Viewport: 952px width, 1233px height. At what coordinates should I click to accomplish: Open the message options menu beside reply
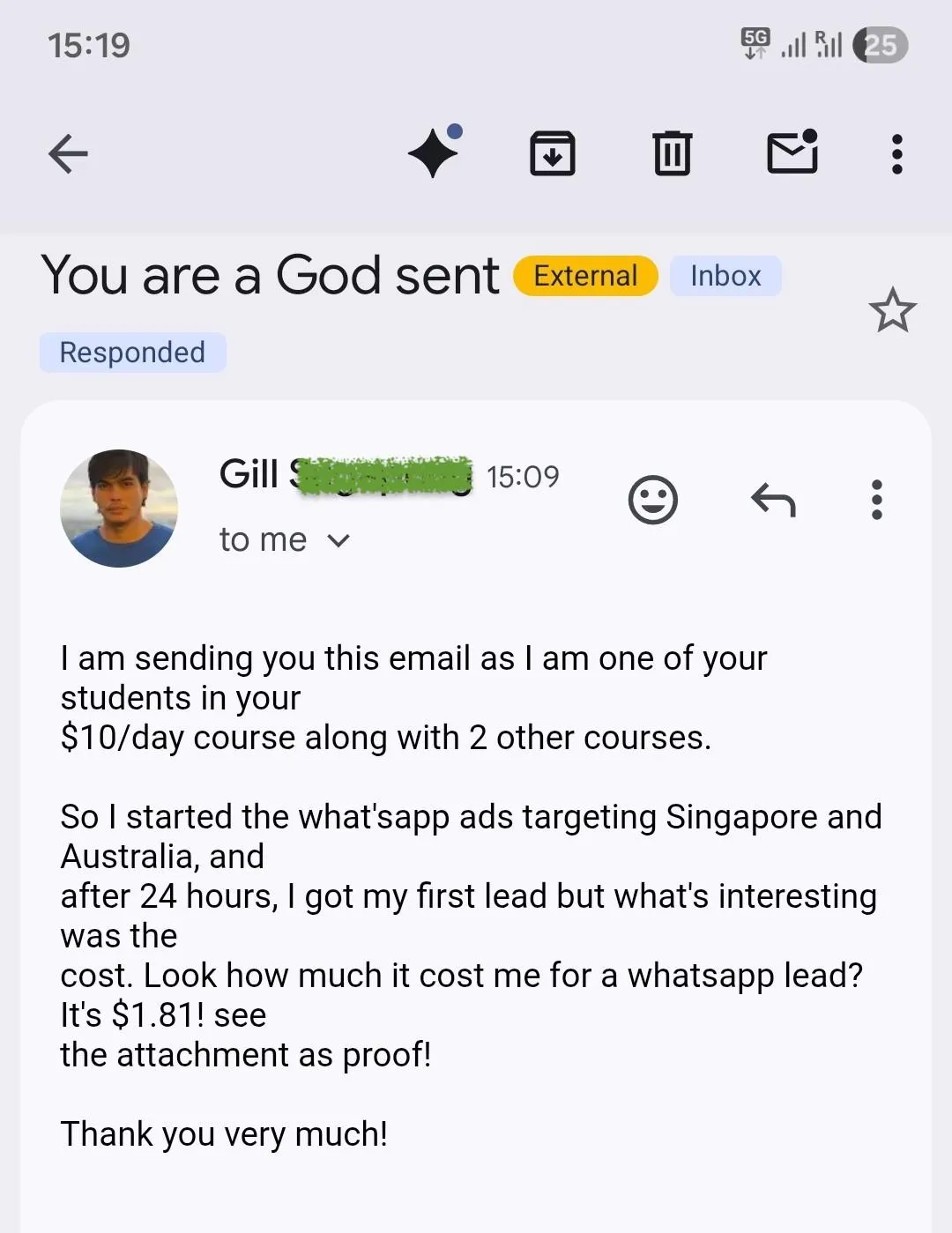point(876,501)
